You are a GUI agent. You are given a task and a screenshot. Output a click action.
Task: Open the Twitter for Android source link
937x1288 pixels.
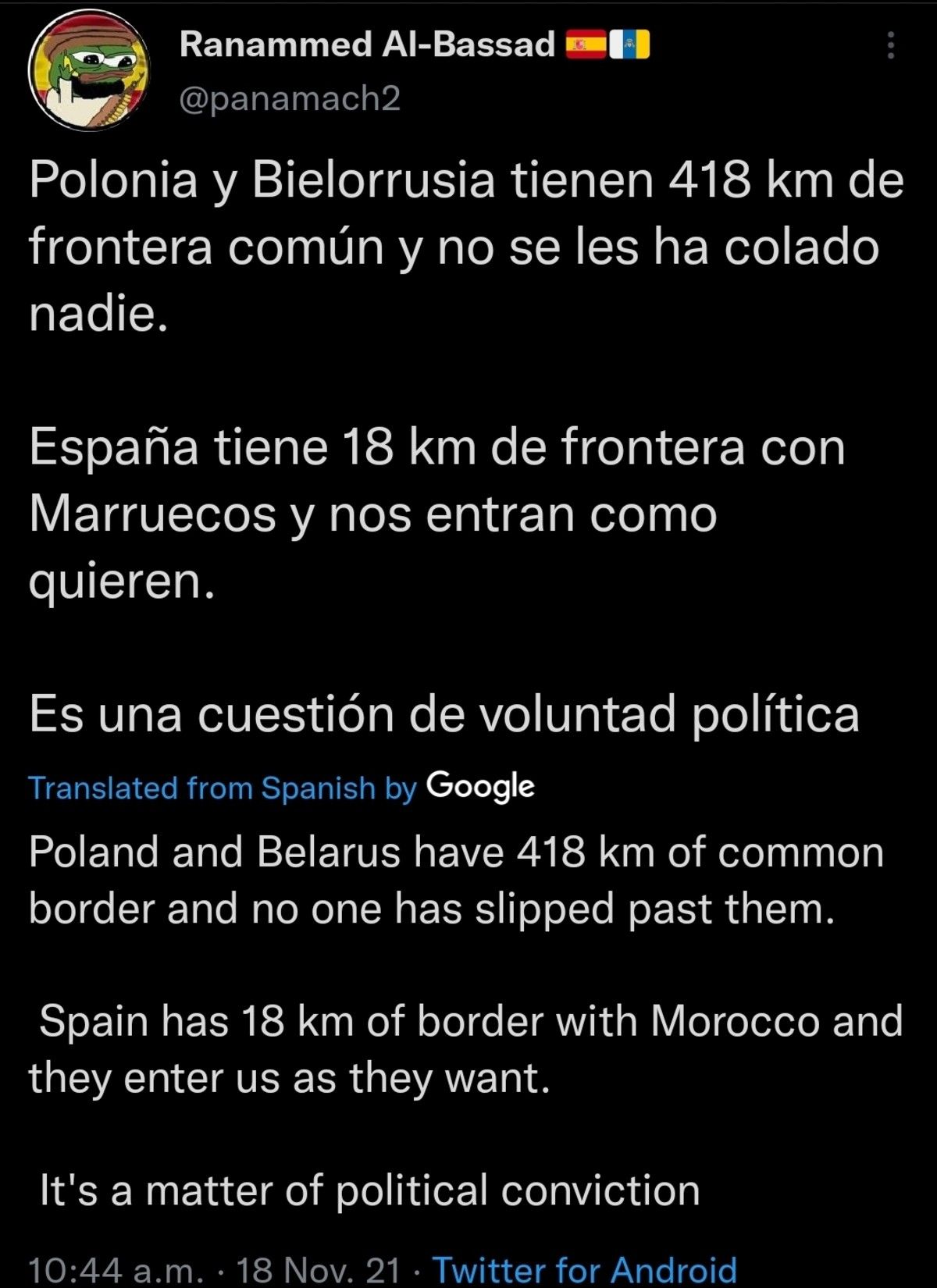tap(584, 1270)
